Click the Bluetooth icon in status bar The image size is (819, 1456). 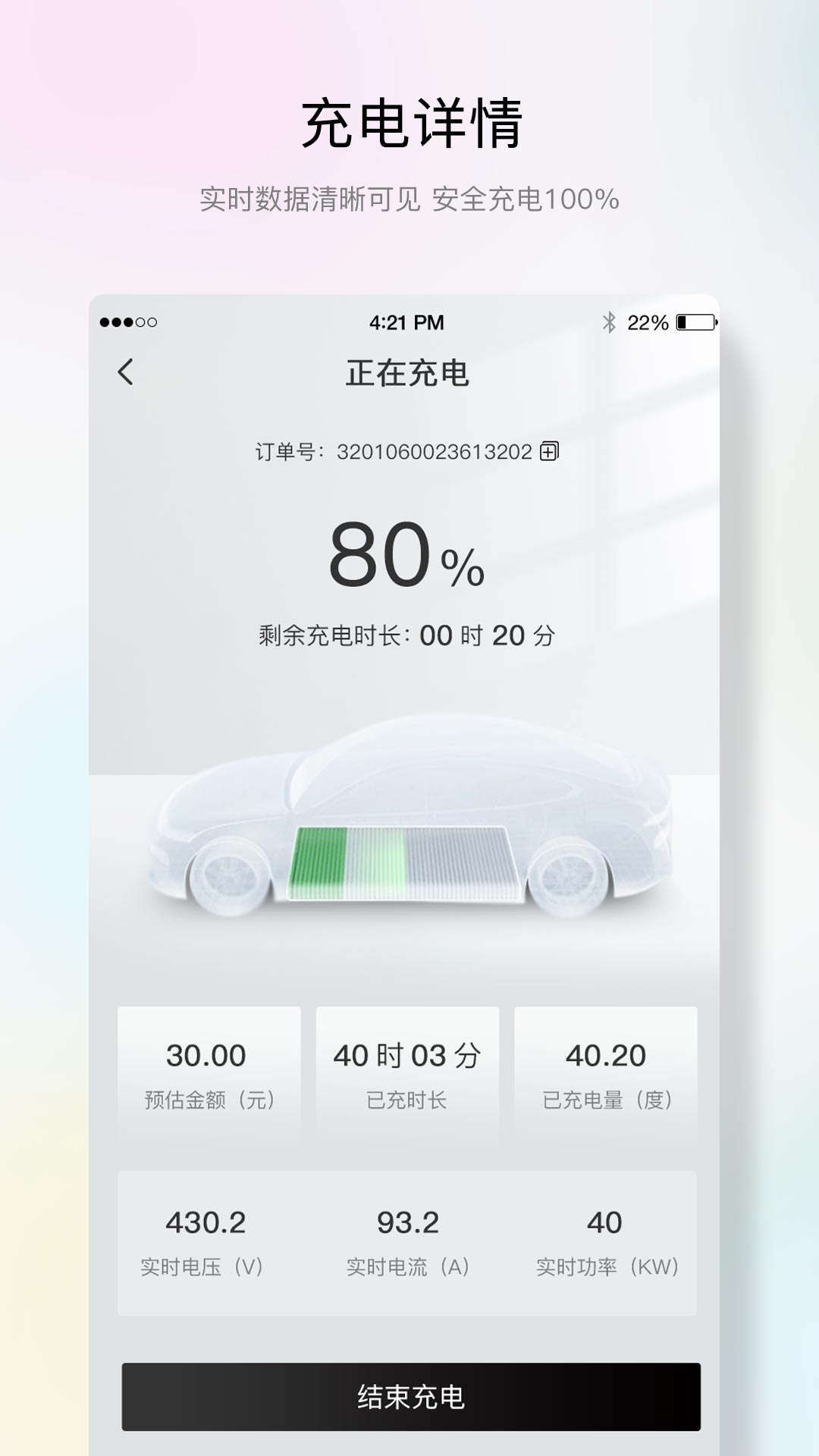coord(609,323)
